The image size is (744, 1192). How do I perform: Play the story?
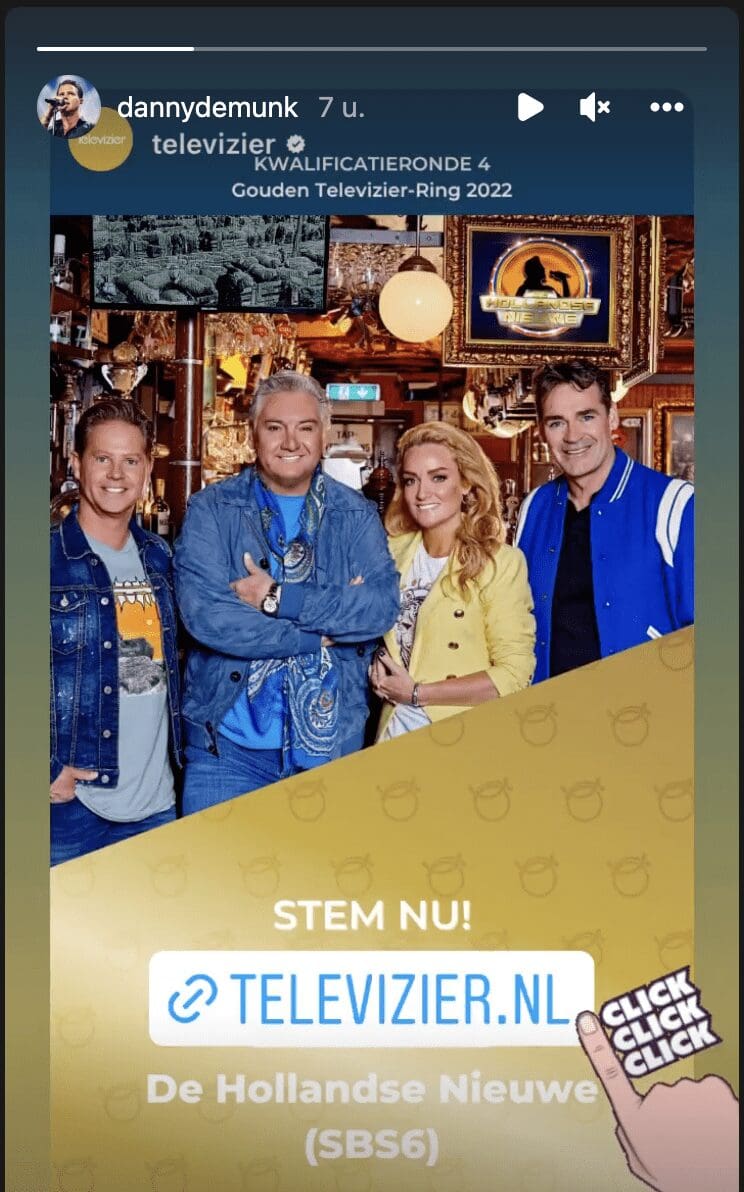(x=530, y=107)
